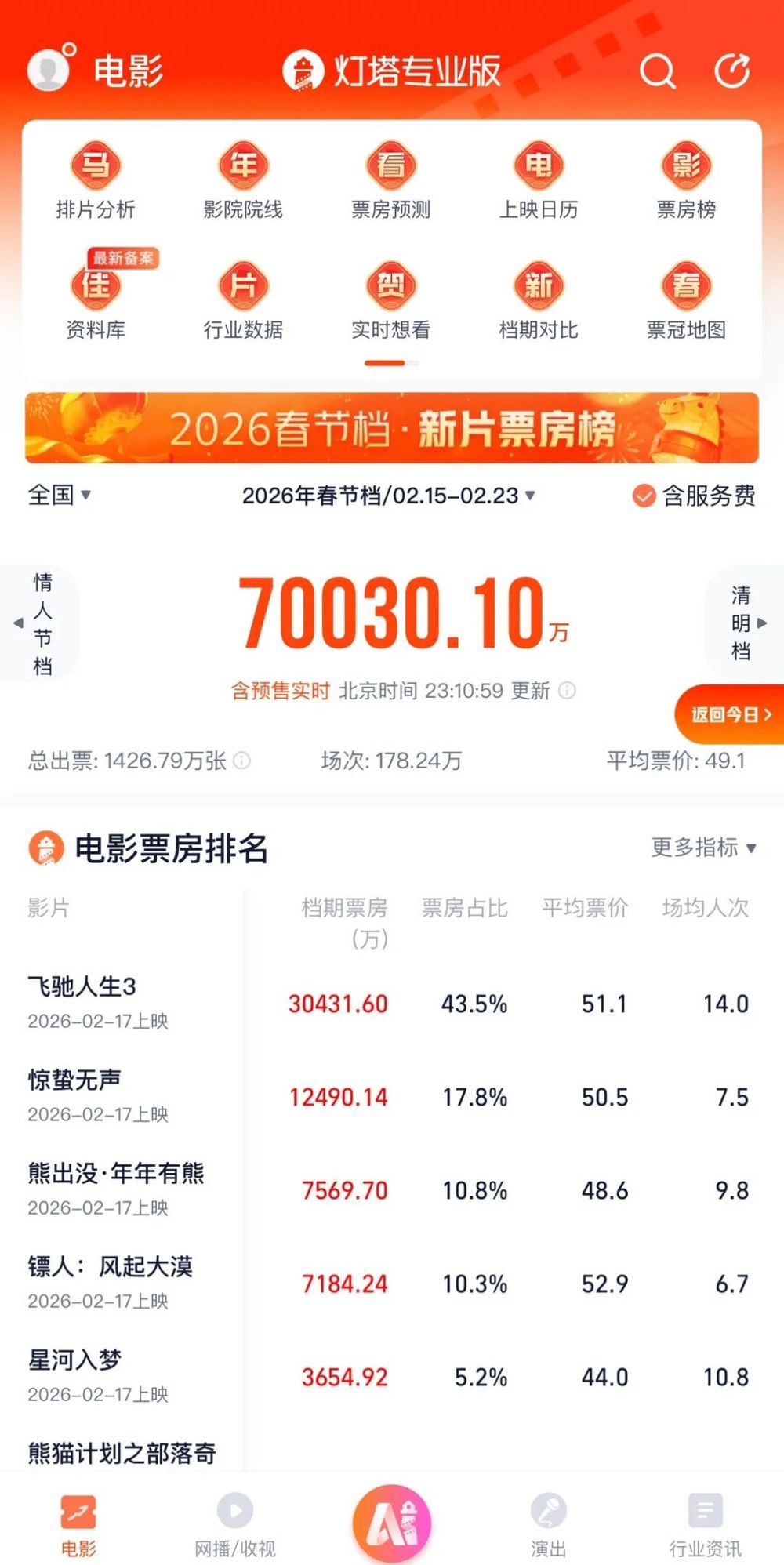The width and height of the screenshot is (784, 1565).
Task: Open the 票冠地图 champion map
Action: coord(685,302)
